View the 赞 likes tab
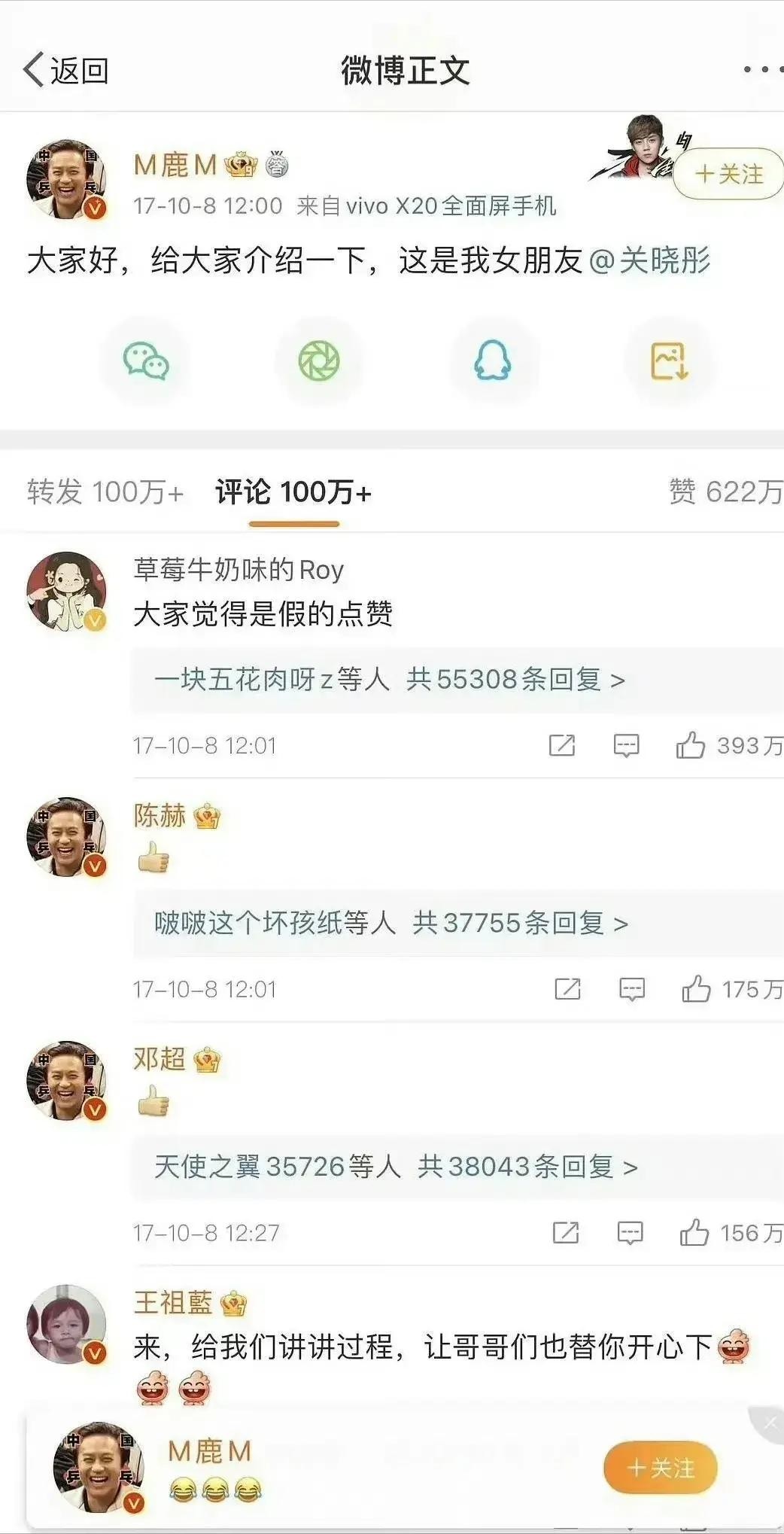 725,492
